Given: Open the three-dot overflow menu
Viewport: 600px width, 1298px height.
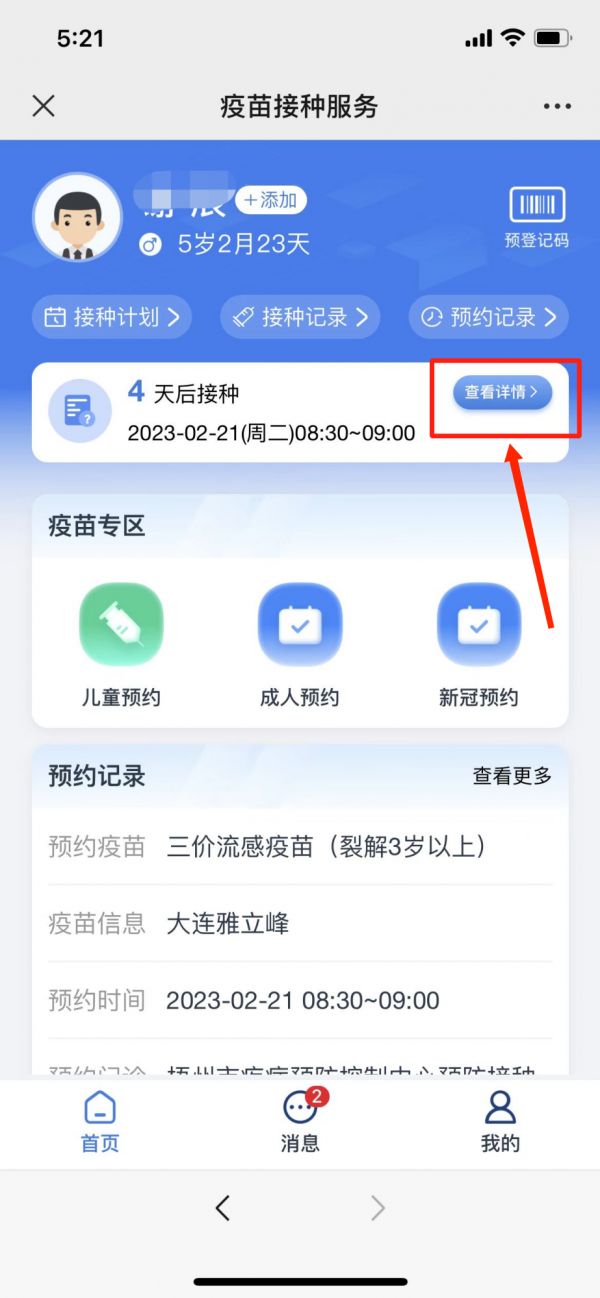Looking at the screenshot, I should click(x=557, y=106).
